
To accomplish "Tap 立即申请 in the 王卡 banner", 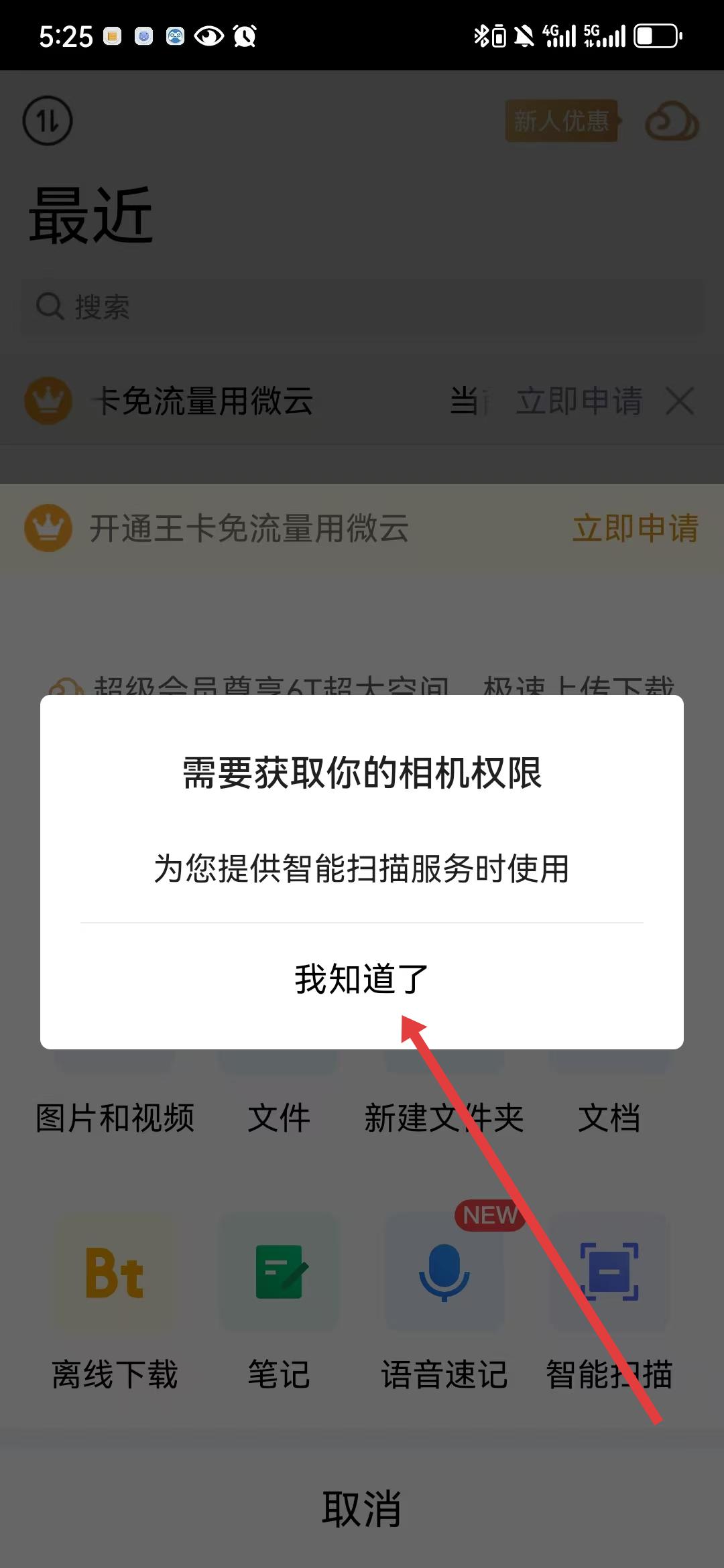I will point(634,528).
